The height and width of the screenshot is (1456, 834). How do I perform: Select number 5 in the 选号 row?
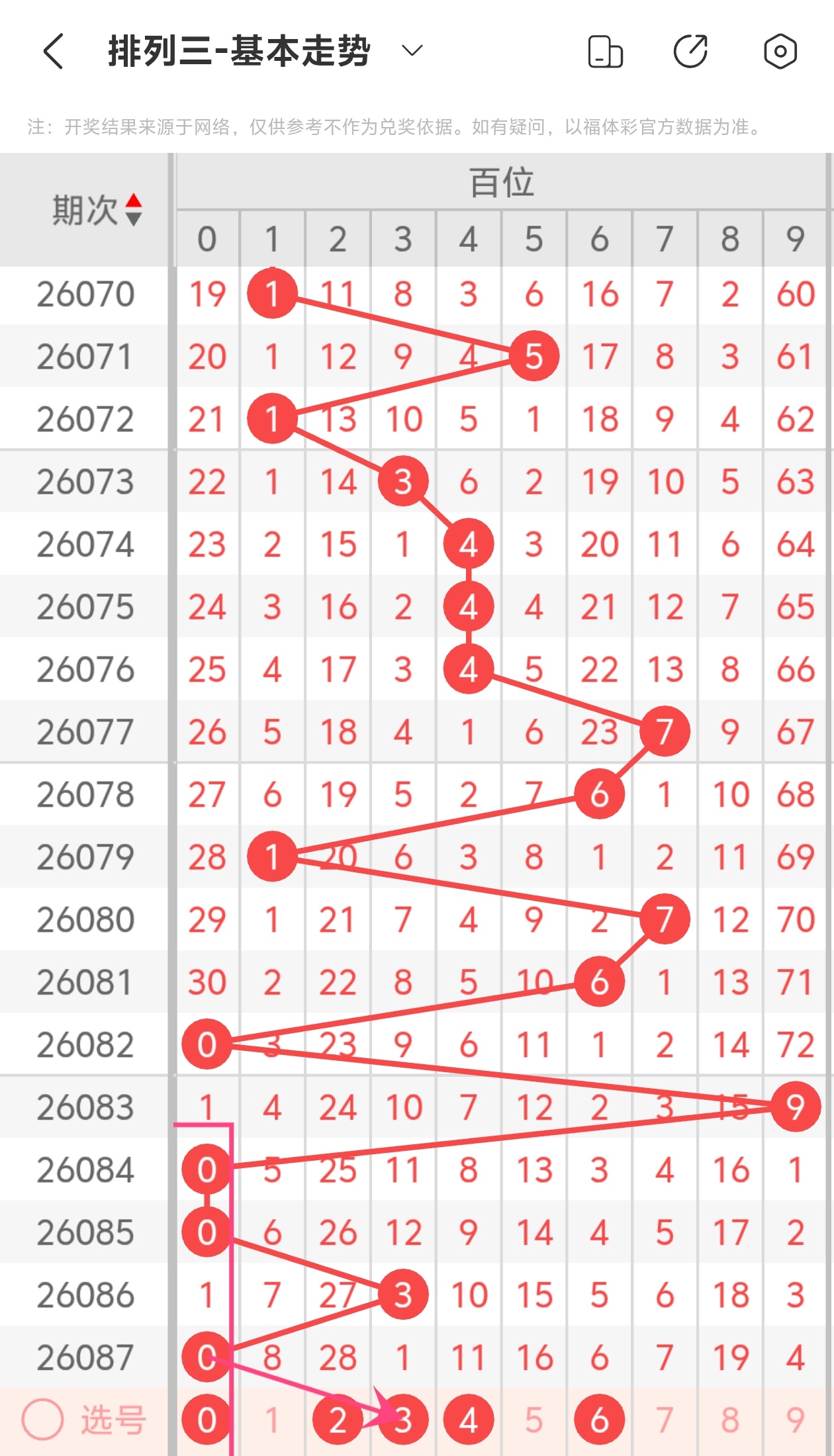click(x=534, y=1420)
